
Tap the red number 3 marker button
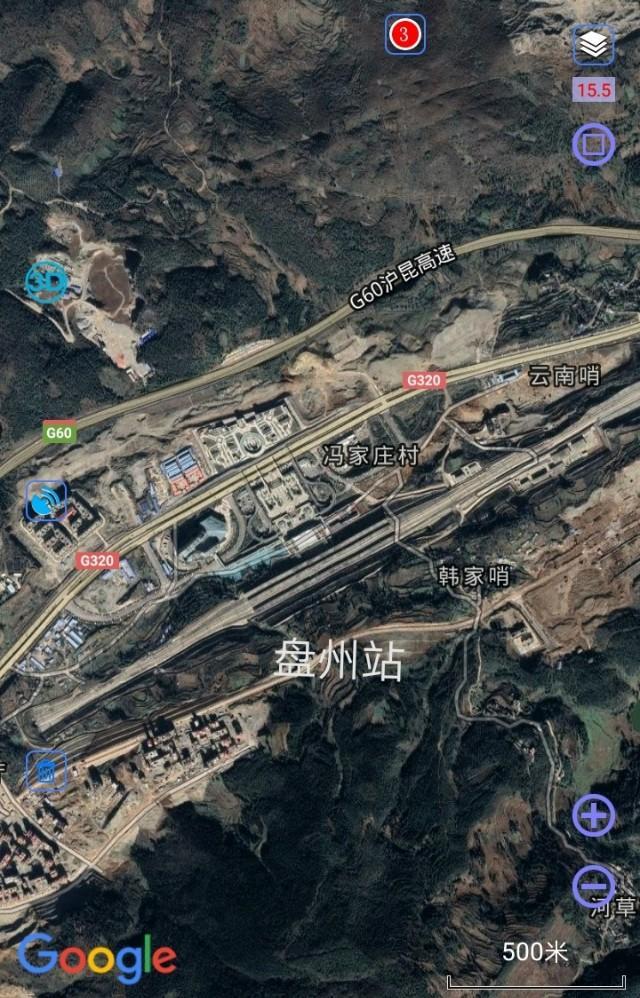405,35
